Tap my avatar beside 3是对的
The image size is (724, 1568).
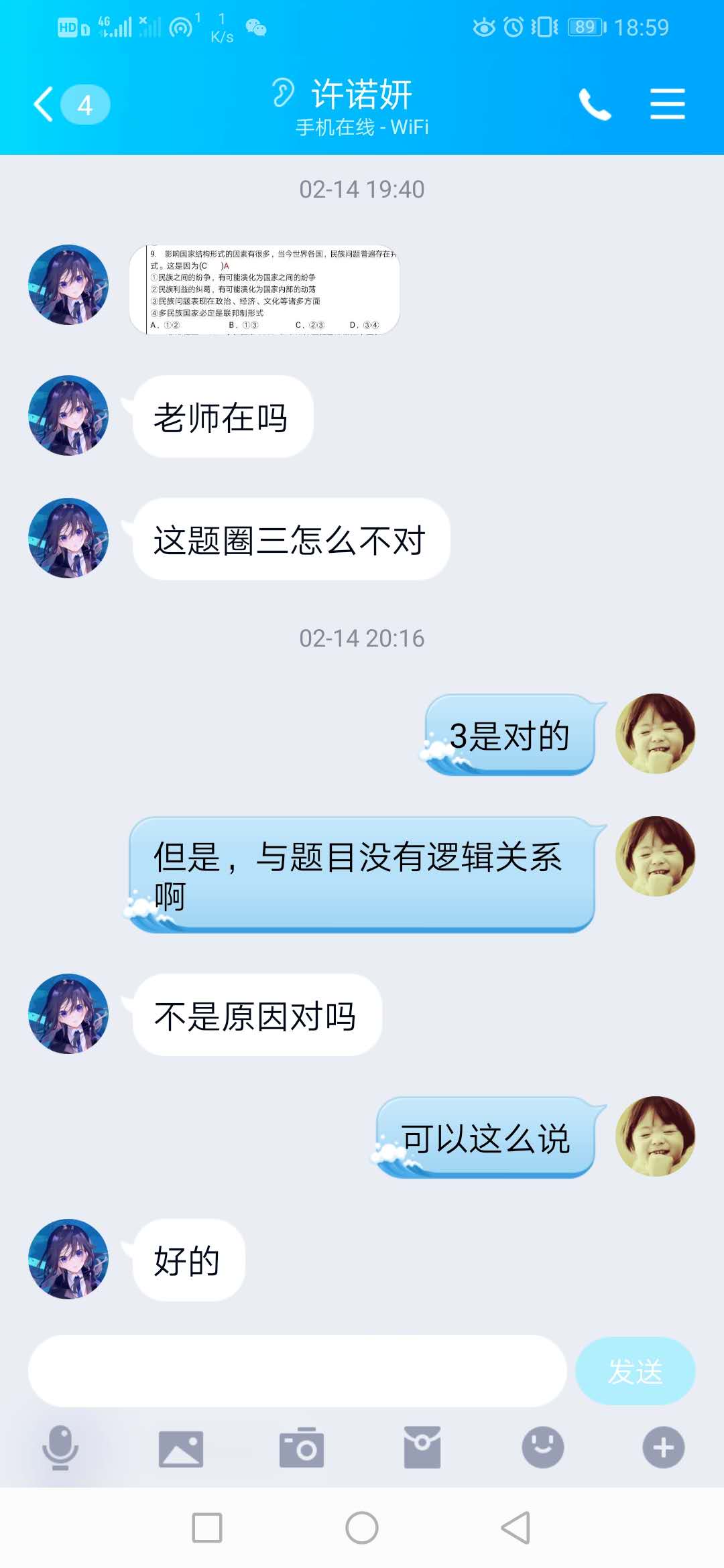(x=655, y=734)
